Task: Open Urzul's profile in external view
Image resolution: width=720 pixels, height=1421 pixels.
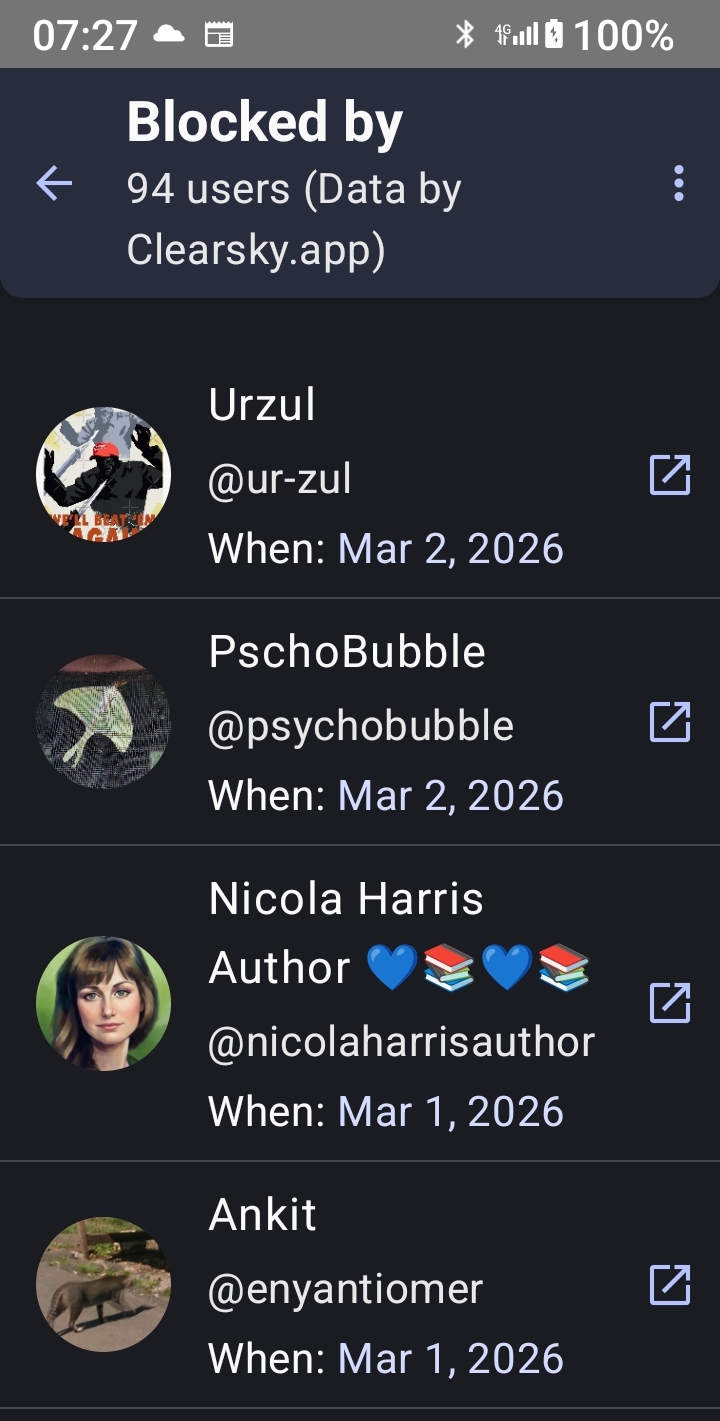Action: [669, 476]
